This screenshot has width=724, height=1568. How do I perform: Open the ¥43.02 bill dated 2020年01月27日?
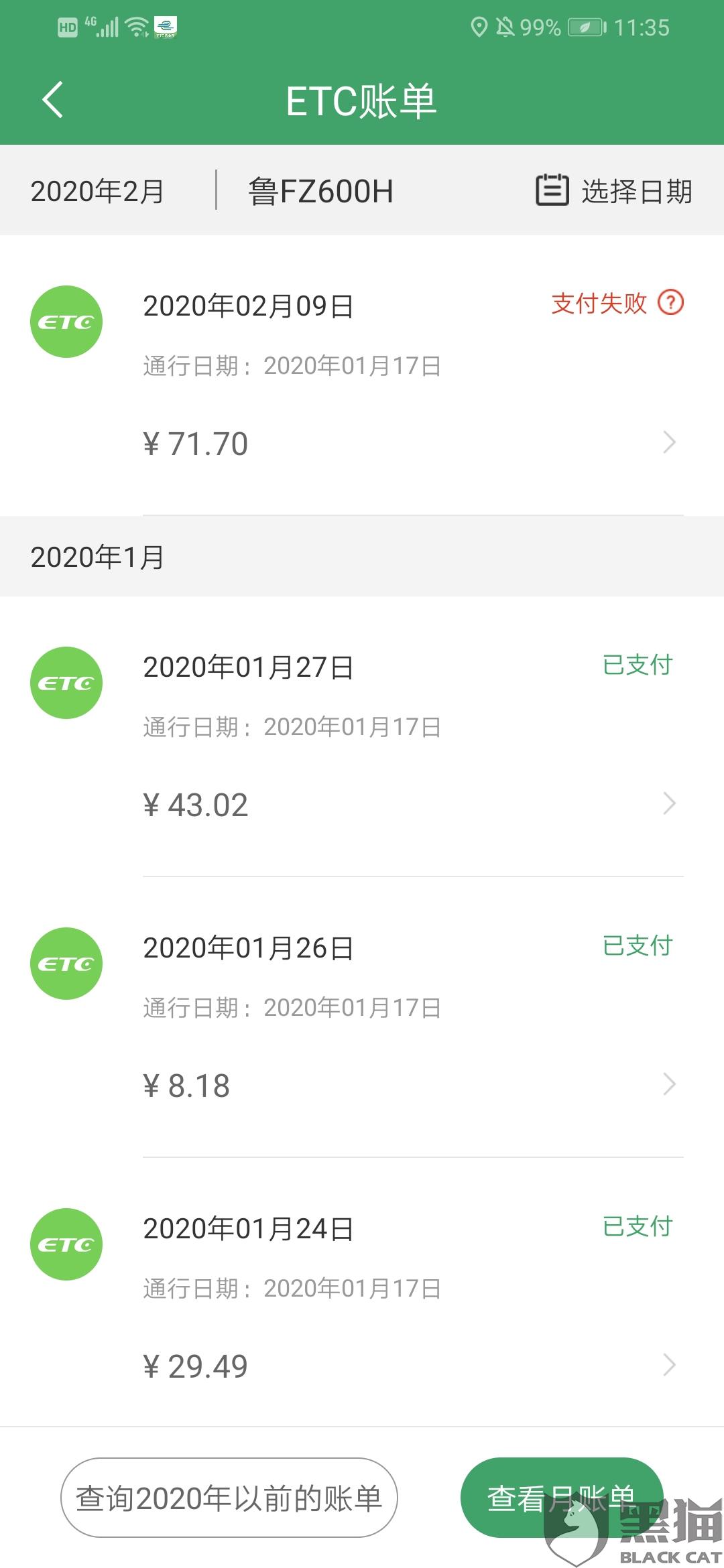click(x=362, y=736)
